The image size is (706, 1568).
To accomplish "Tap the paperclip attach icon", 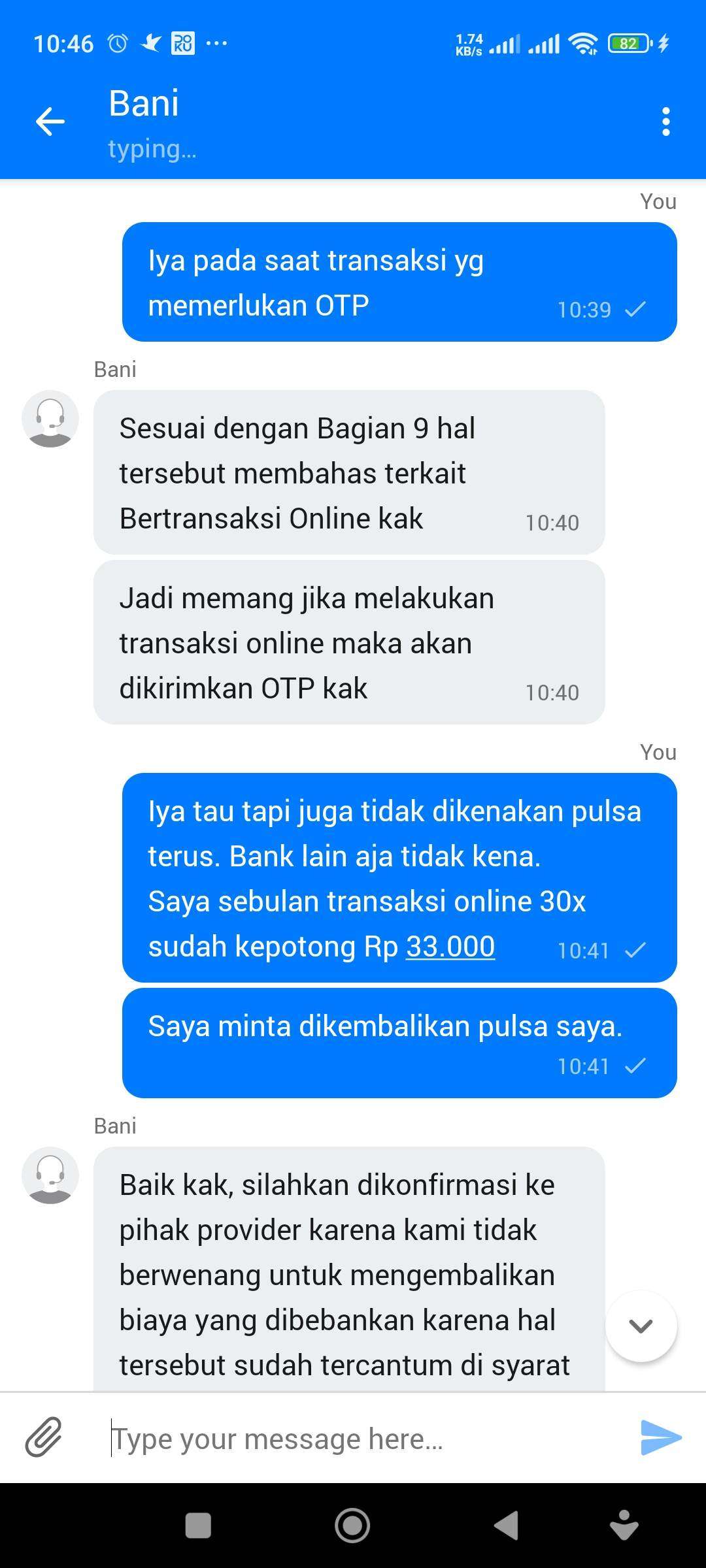I will point(44,1437).
